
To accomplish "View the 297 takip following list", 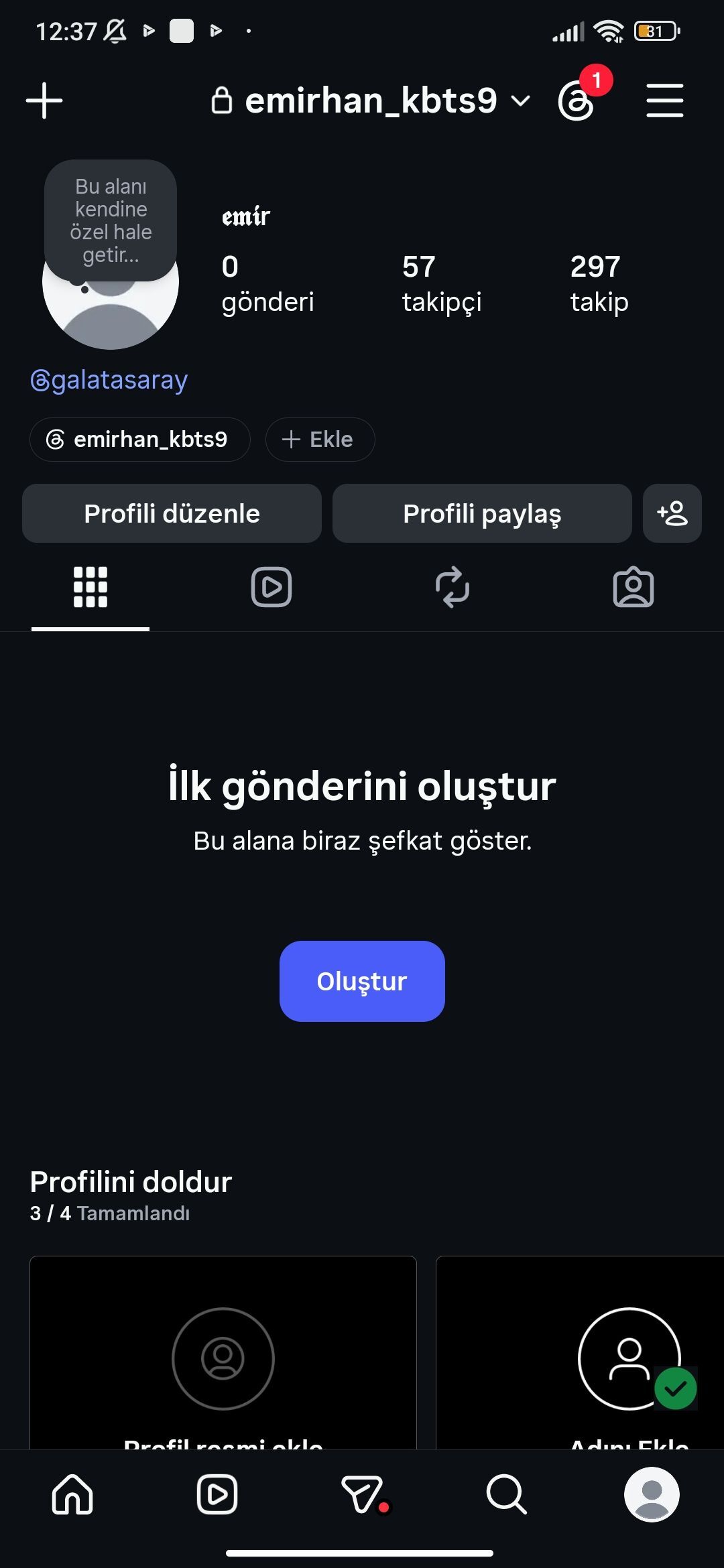I will coord(599,283).
